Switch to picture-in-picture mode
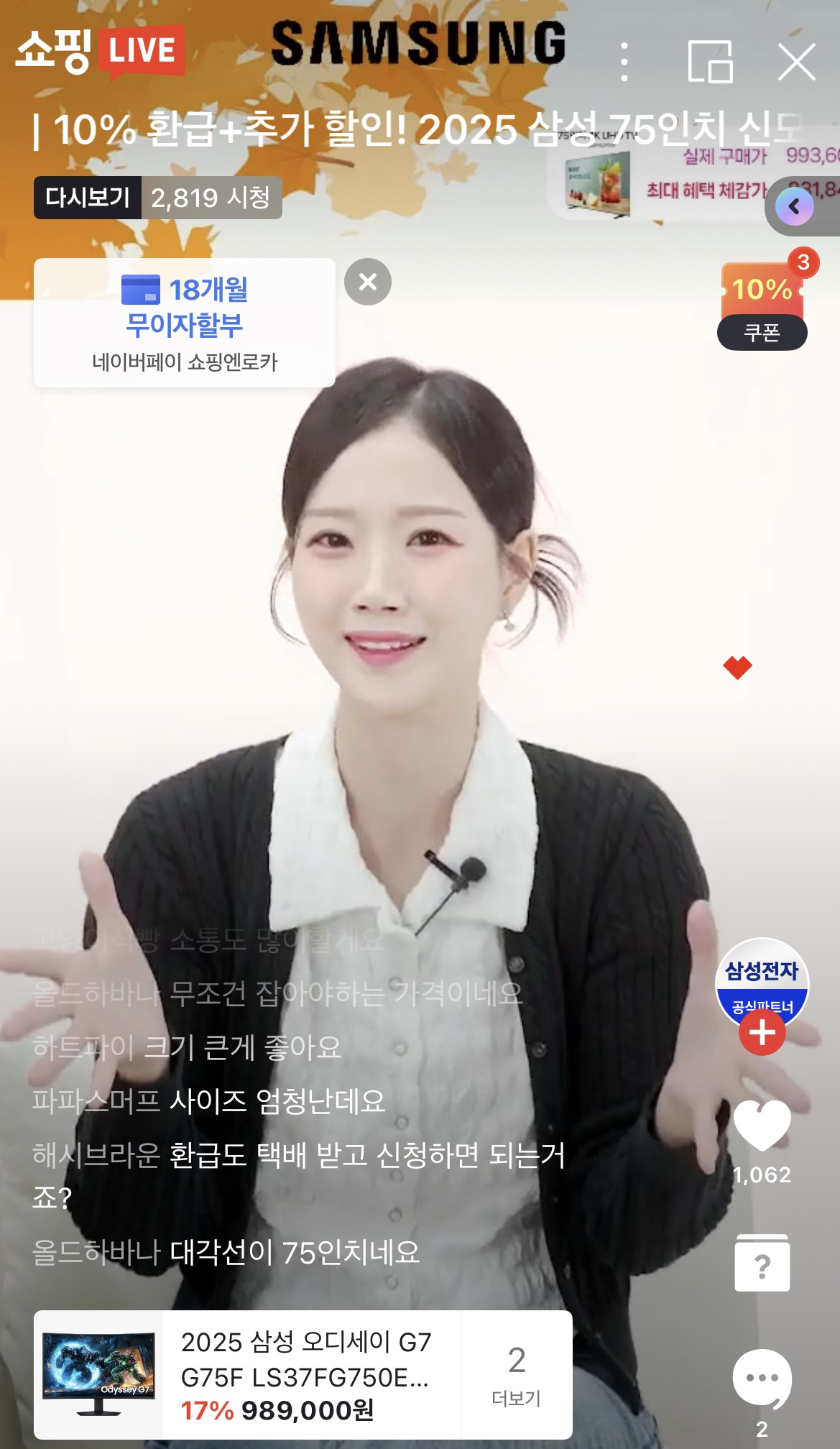The width and height of the screenshot is (840, 1449). 710,62
